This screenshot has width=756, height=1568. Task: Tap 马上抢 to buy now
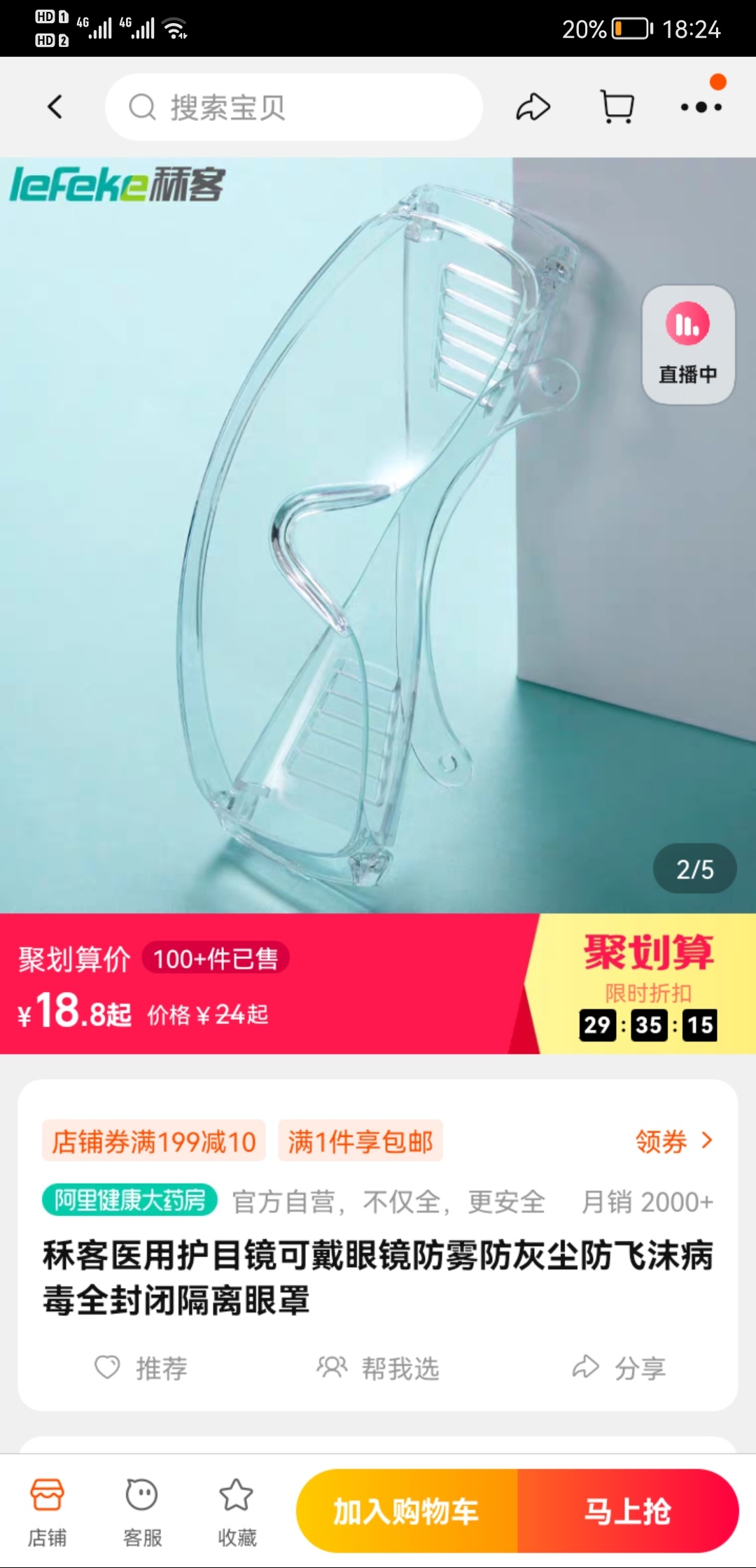pyautogui.click(x=628, y=1511)
